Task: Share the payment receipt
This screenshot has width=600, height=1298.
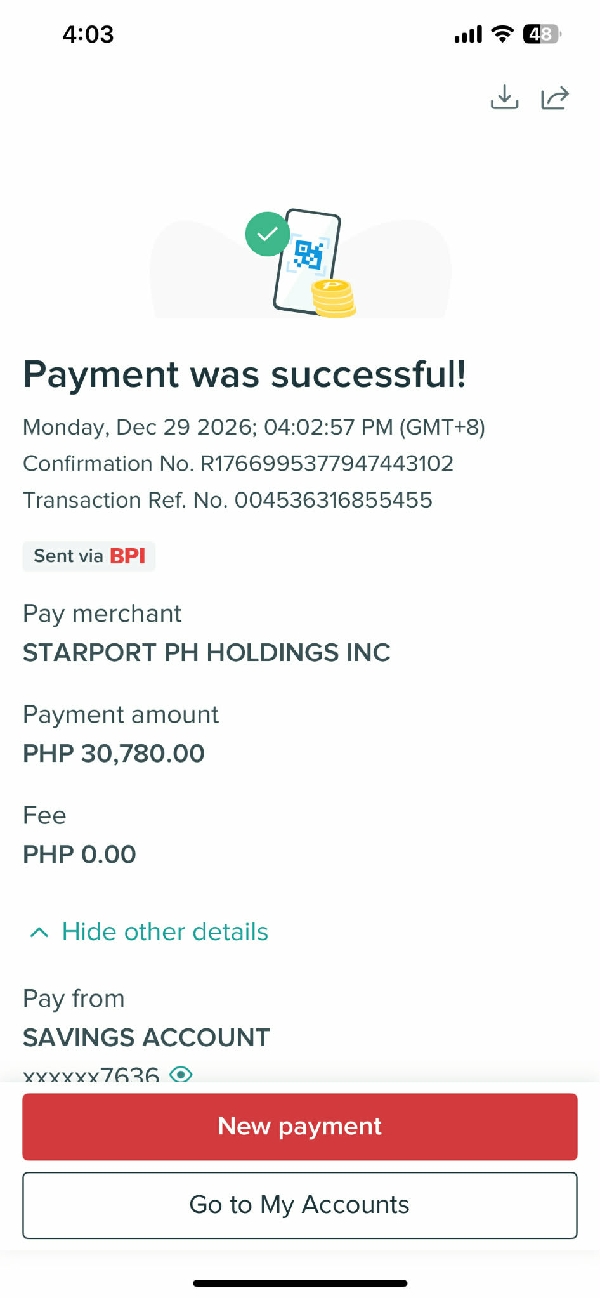Action: (x=555, y=98)
